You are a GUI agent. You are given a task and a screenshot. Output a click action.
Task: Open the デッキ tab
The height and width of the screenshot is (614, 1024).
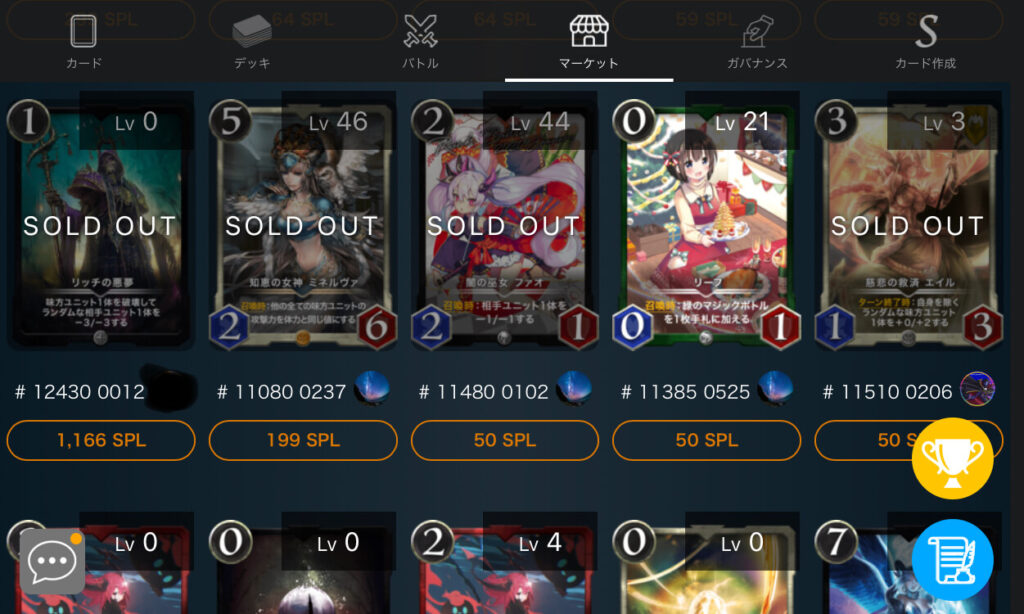click(251, 42)
